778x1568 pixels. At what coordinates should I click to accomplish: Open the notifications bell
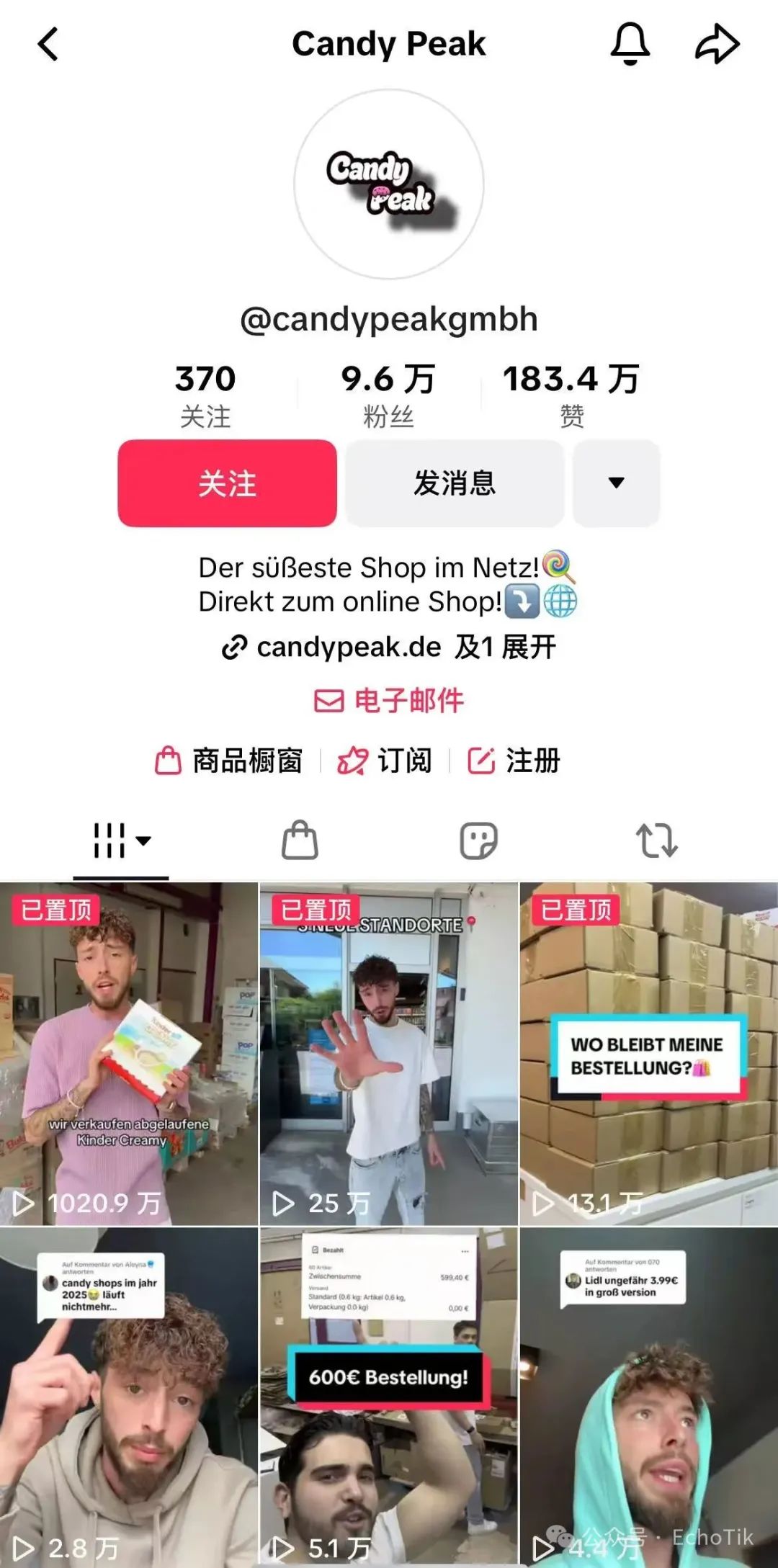[x=630, y=44]
